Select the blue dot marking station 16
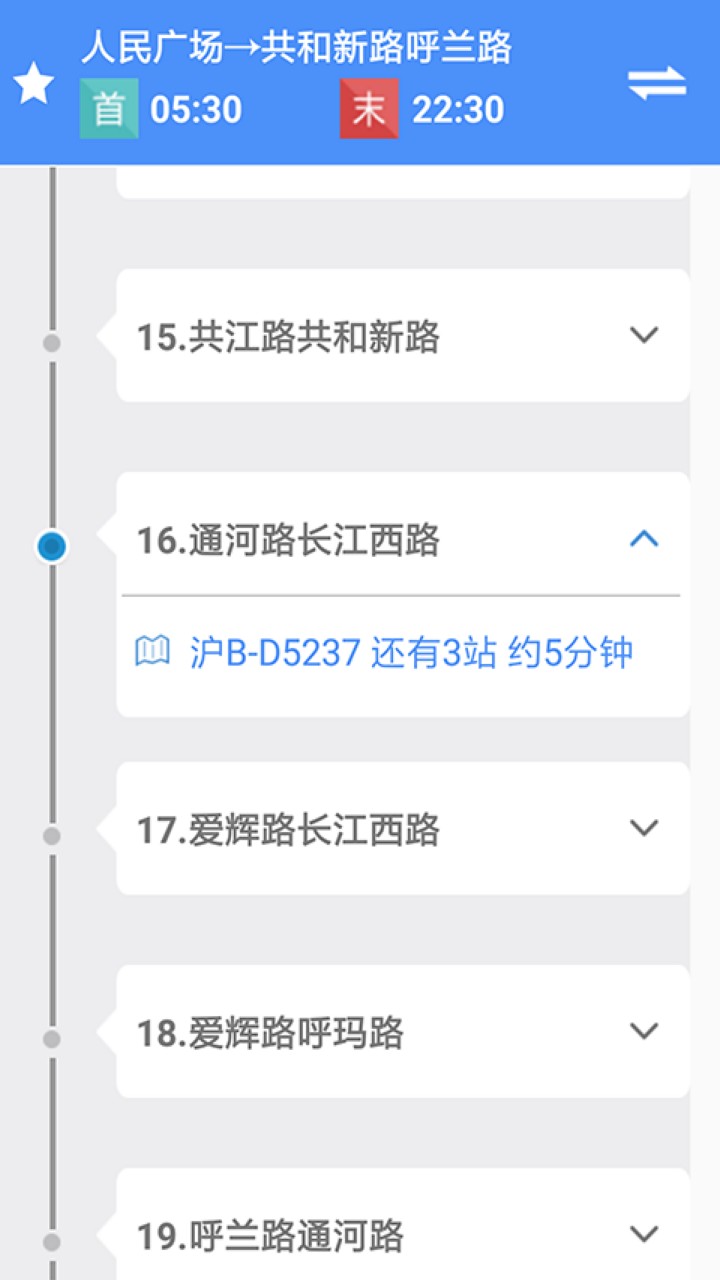The height and width of the screenshot is (1280, 720). point(49,545)
